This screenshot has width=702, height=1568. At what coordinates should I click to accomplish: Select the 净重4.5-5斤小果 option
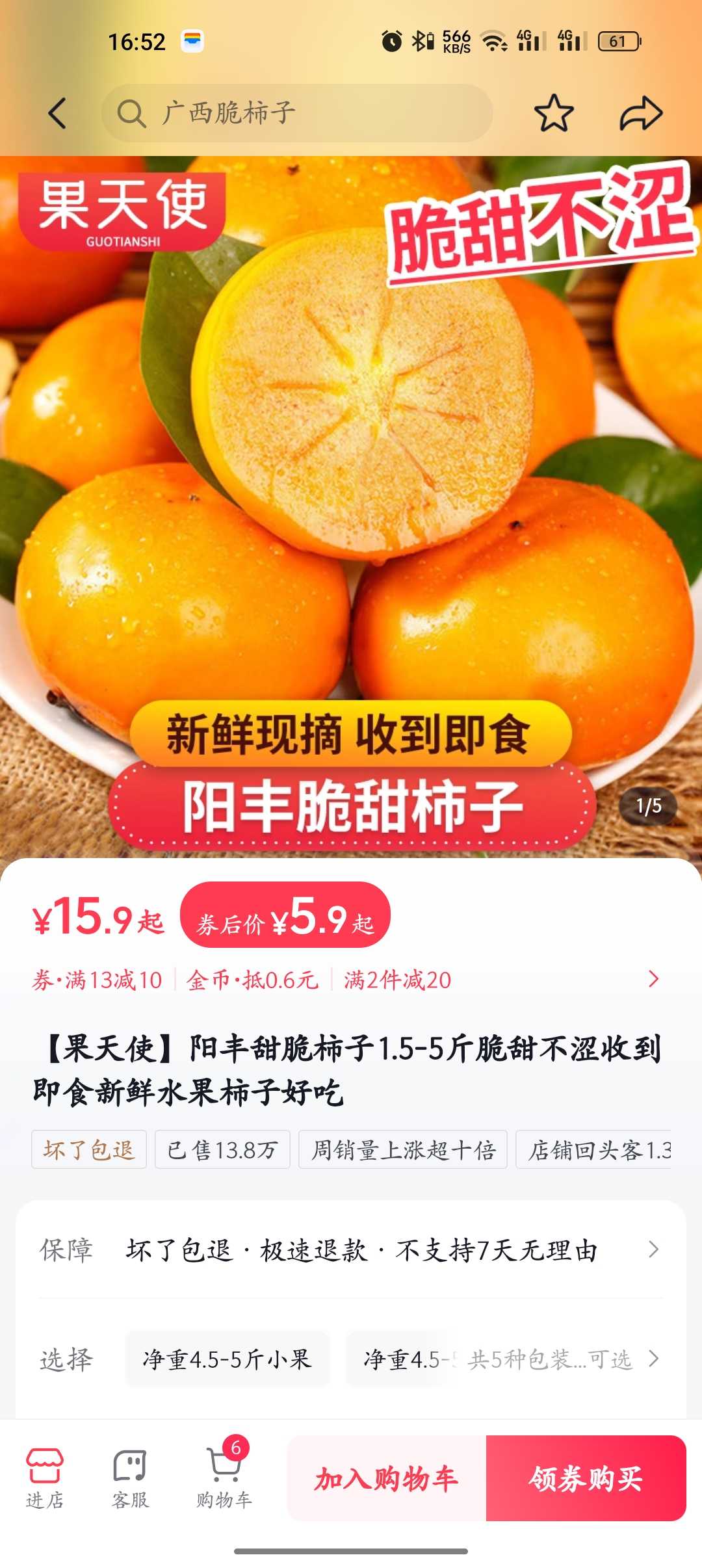(227, 1359)
